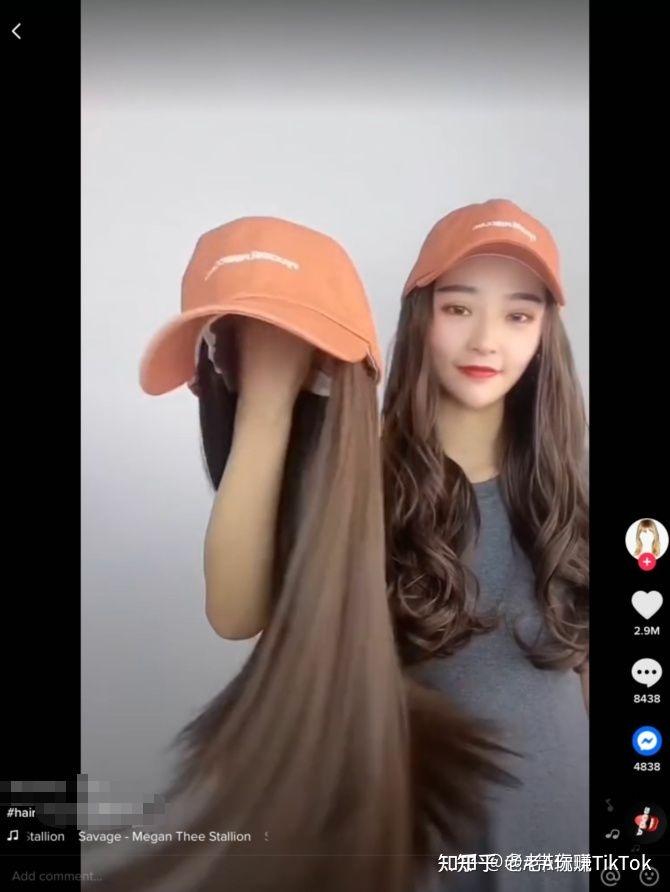Open the spinning music disc

647,822
